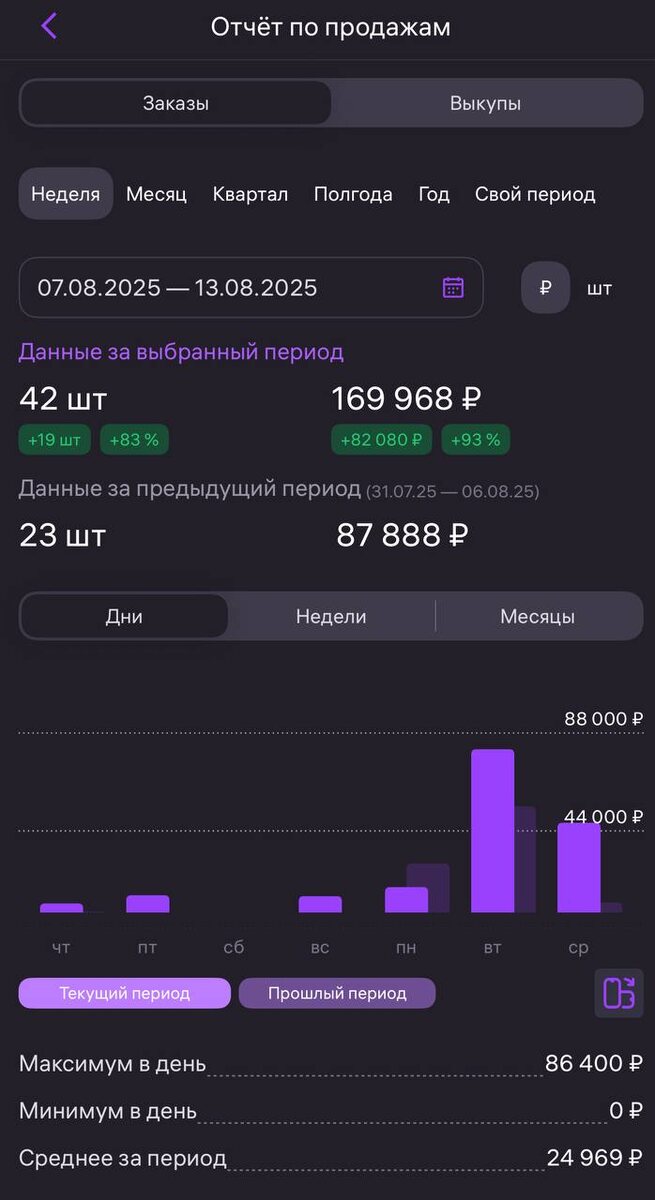Select the Заказы segment
Image resolution: width=655 pixels, height=1200 pixels.
(176, 103)
